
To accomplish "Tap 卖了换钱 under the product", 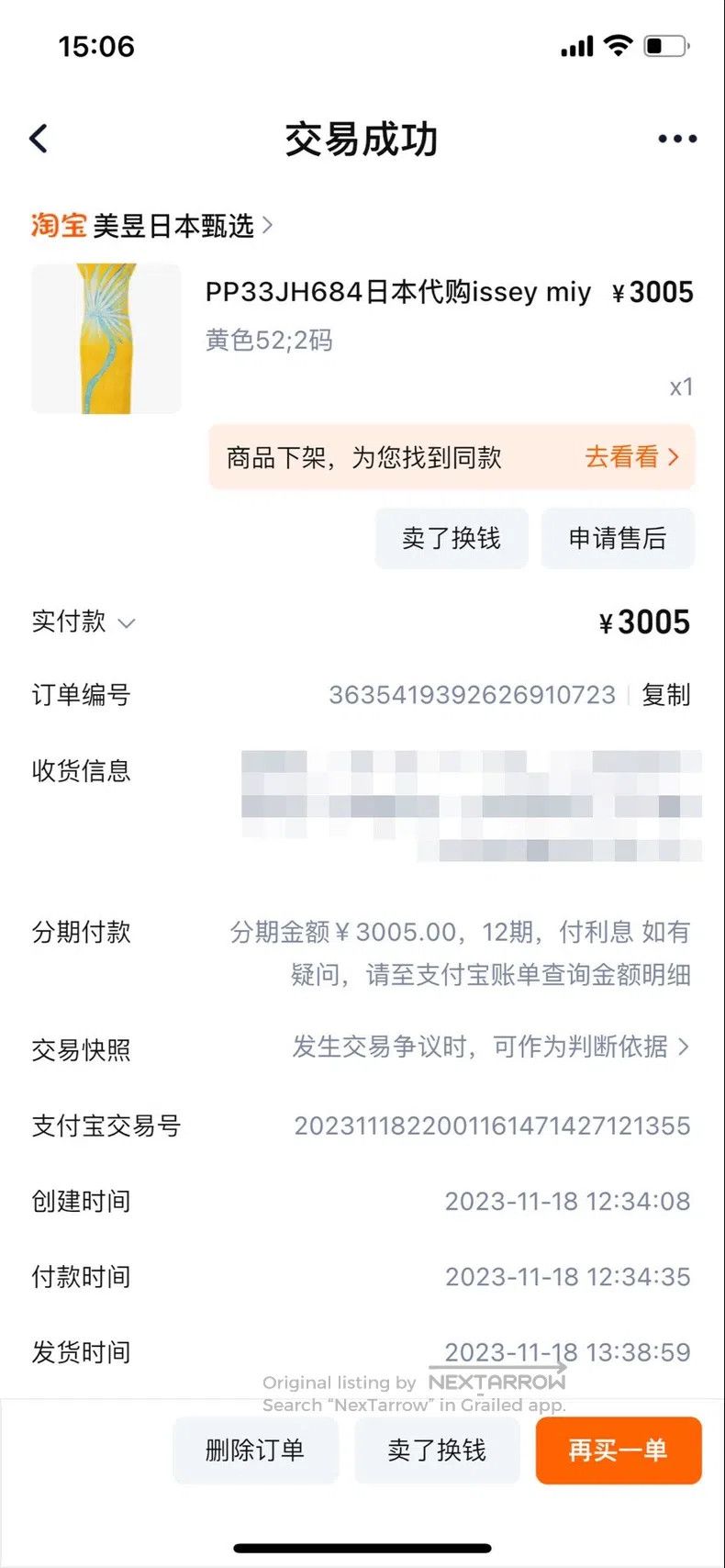I will click(452, 538).
